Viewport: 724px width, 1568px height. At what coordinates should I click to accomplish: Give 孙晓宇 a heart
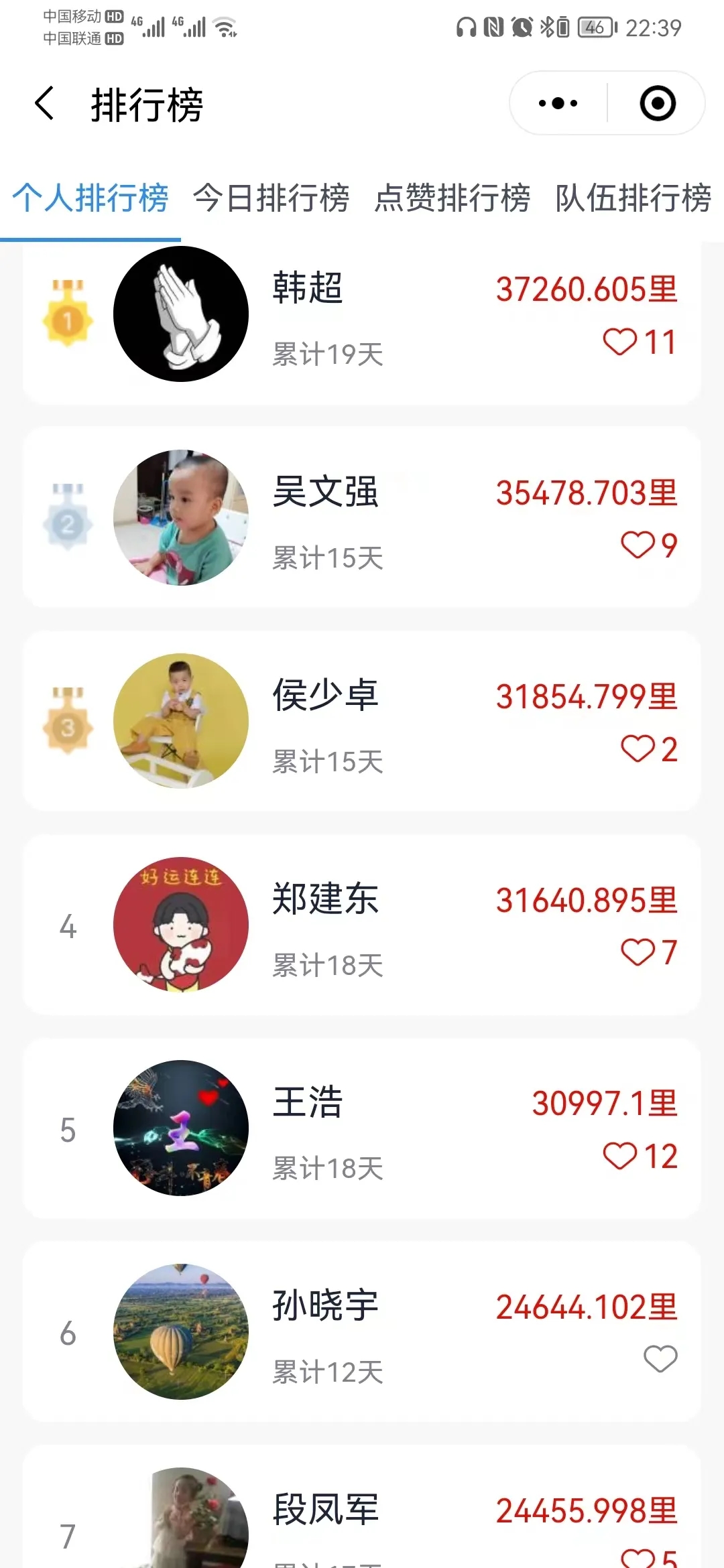[660, 1359]
